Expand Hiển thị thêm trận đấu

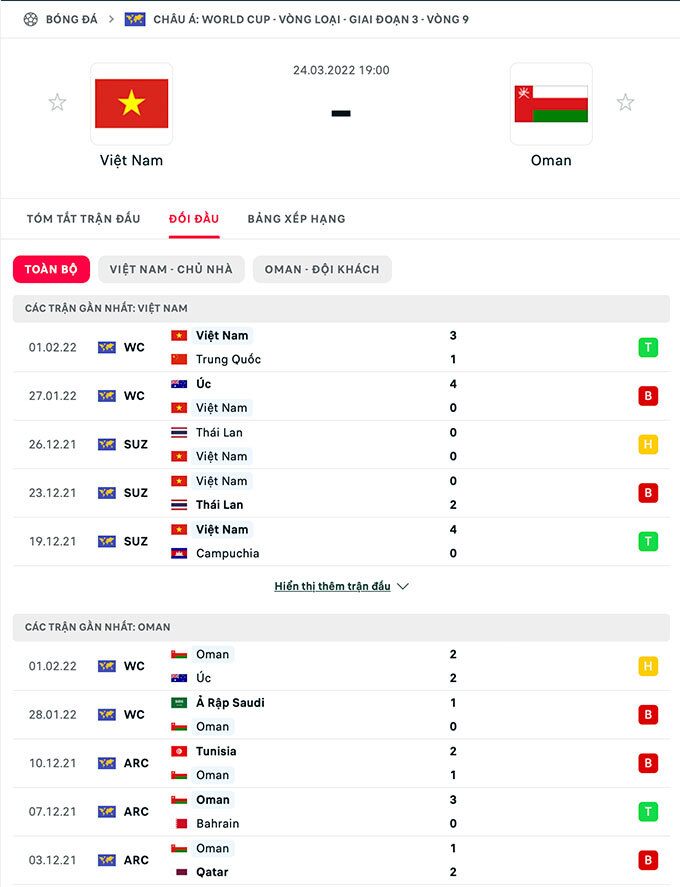point(342,586)
